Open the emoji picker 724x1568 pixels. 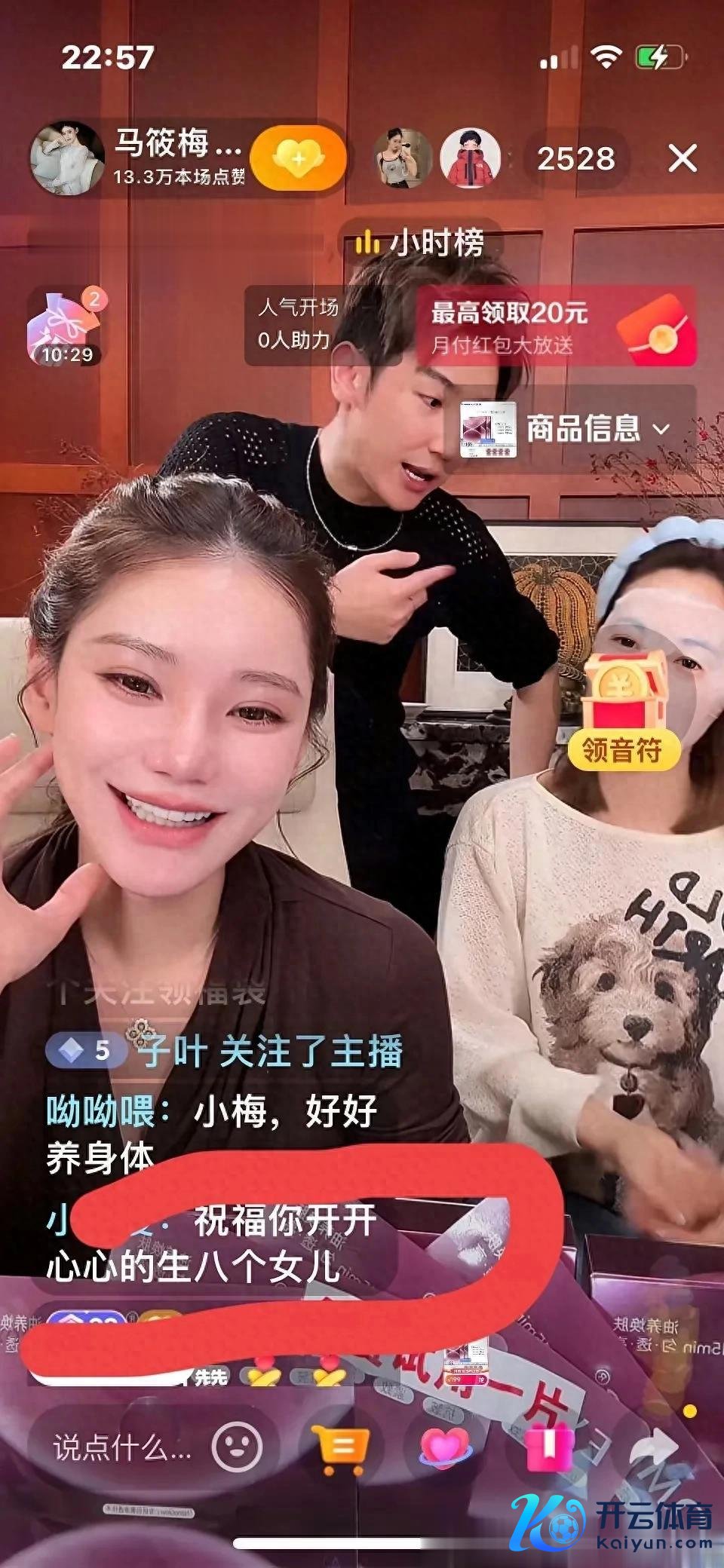pyautogui.click(x=237, y=1447)
